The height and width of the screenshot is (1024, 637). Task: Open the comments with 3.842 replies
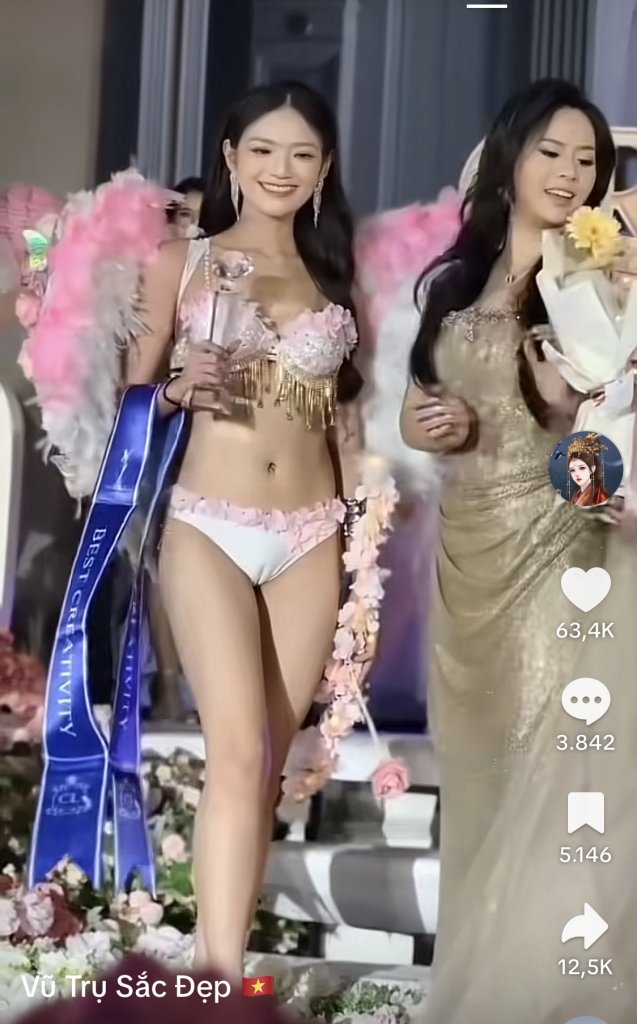point(586,700)
